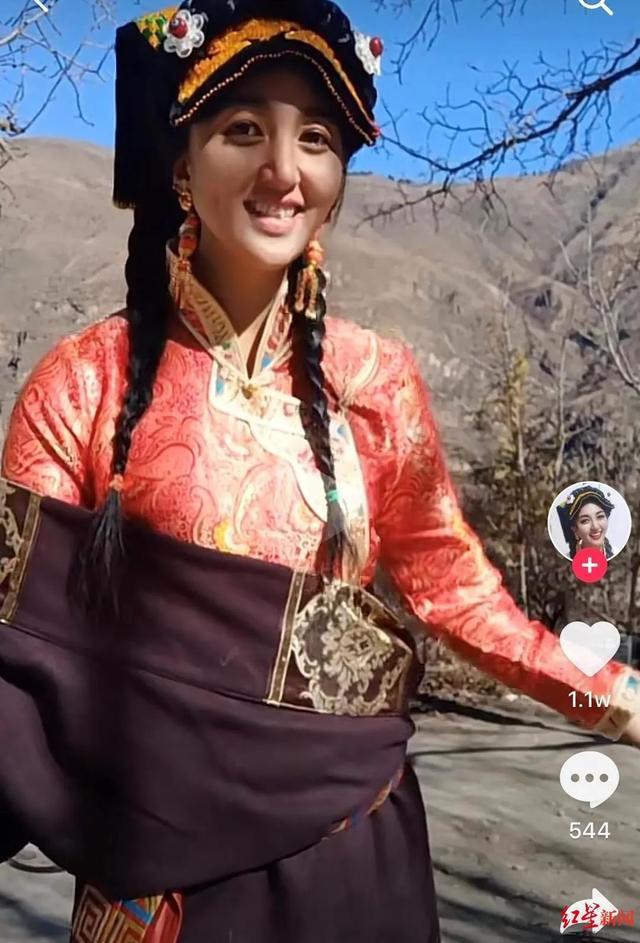
Task: Like the video with the heart icon
Action: [589, 648]
